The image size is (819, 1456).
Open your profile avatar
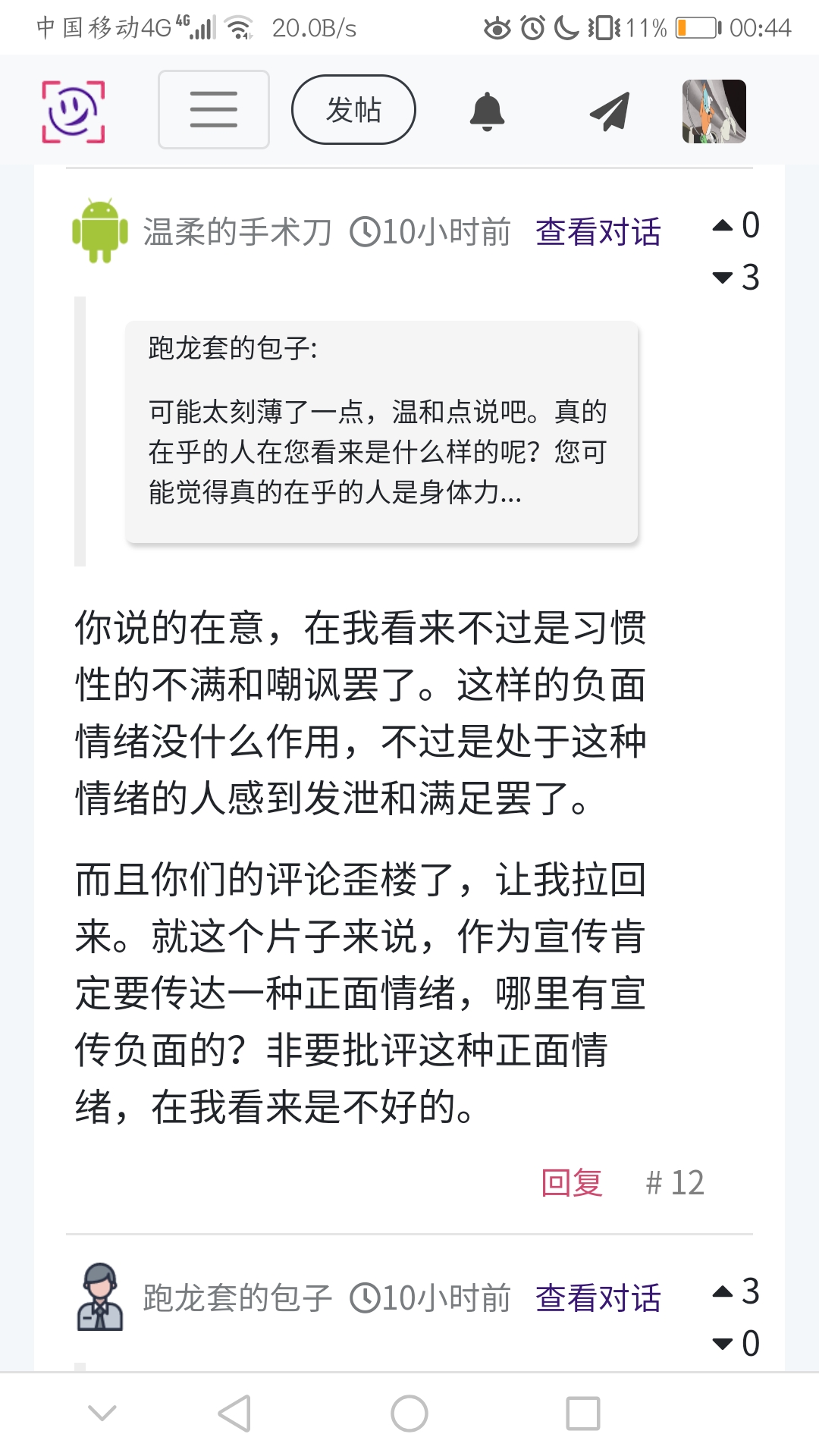tap(714, 111)
